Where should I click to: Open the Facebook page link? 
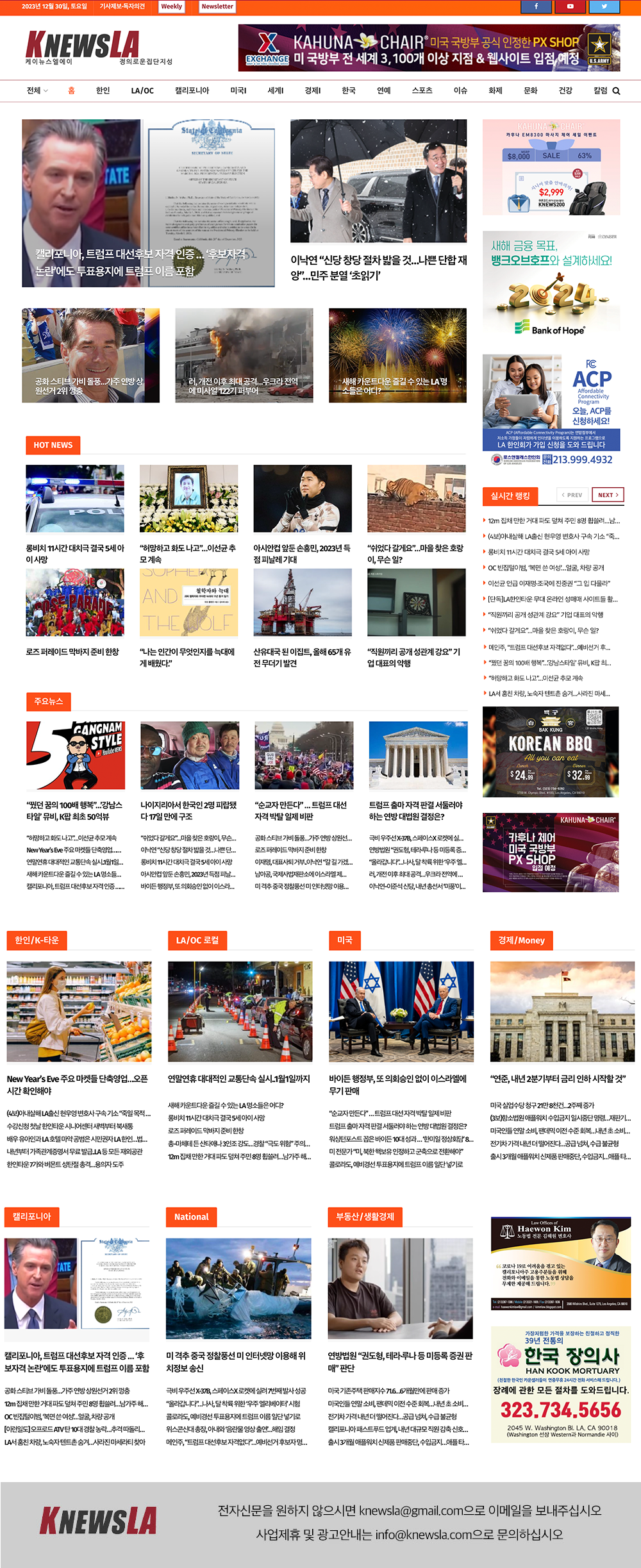(536, 6)
